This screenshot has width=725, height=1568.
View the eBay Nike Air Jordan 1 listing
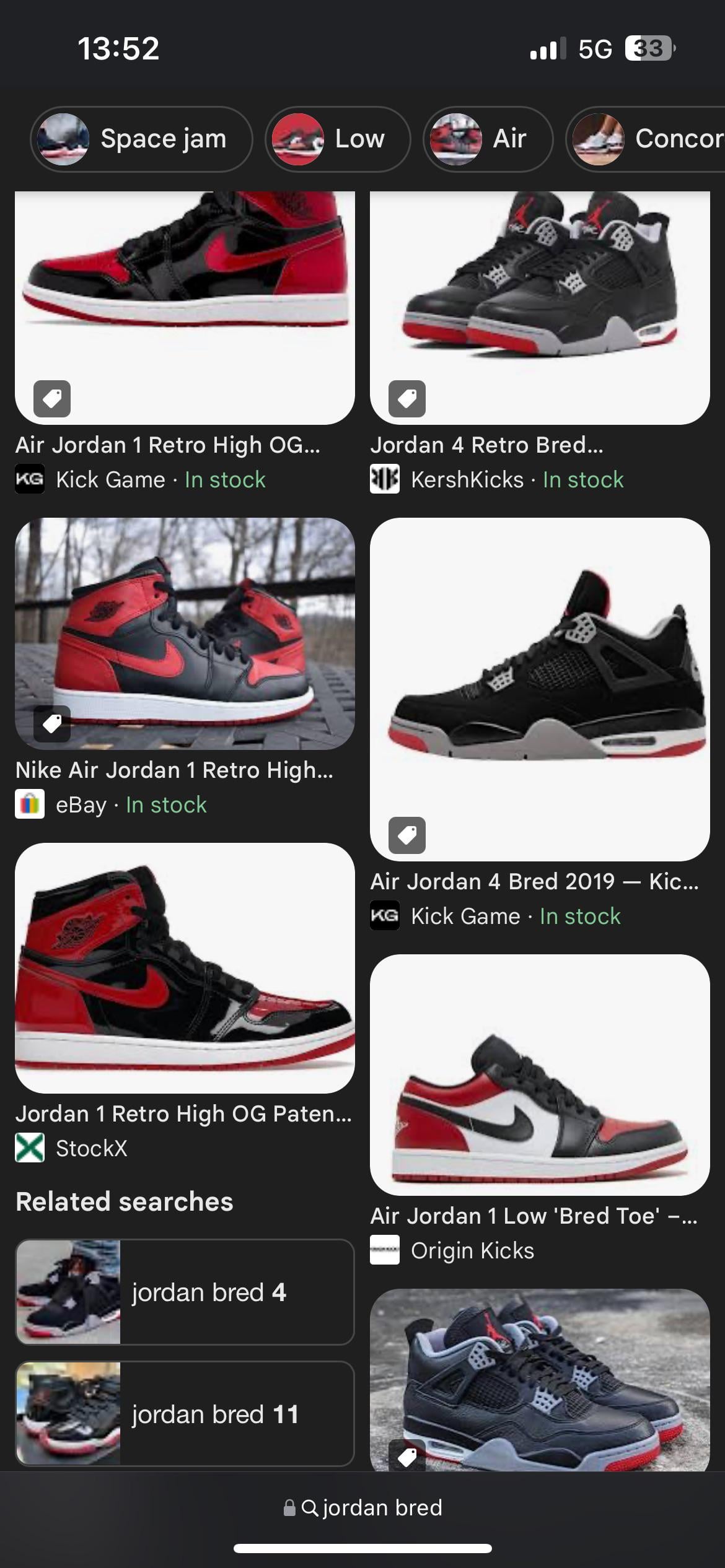tap(185, 633)
